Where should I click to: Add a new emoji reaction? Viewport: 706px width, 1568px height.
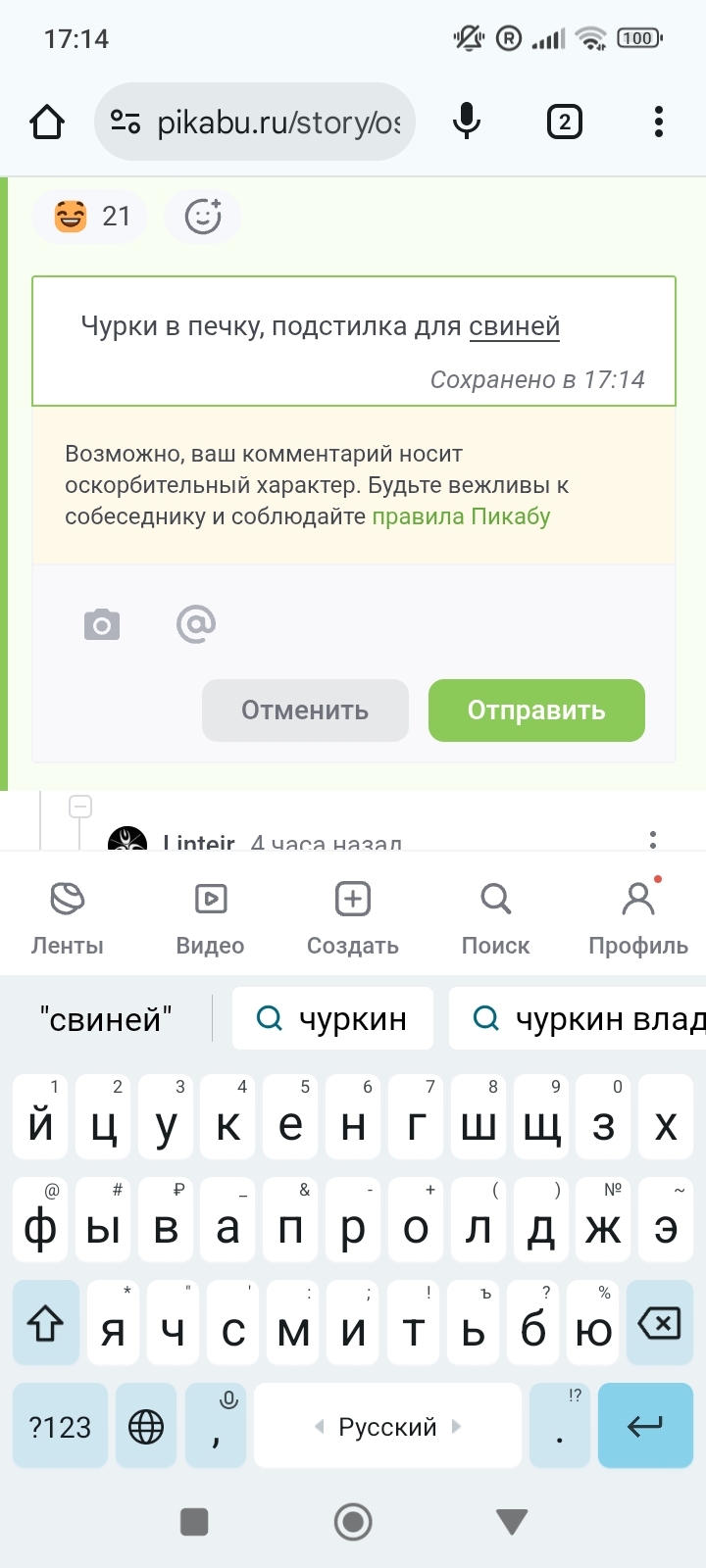pos(203,216)
